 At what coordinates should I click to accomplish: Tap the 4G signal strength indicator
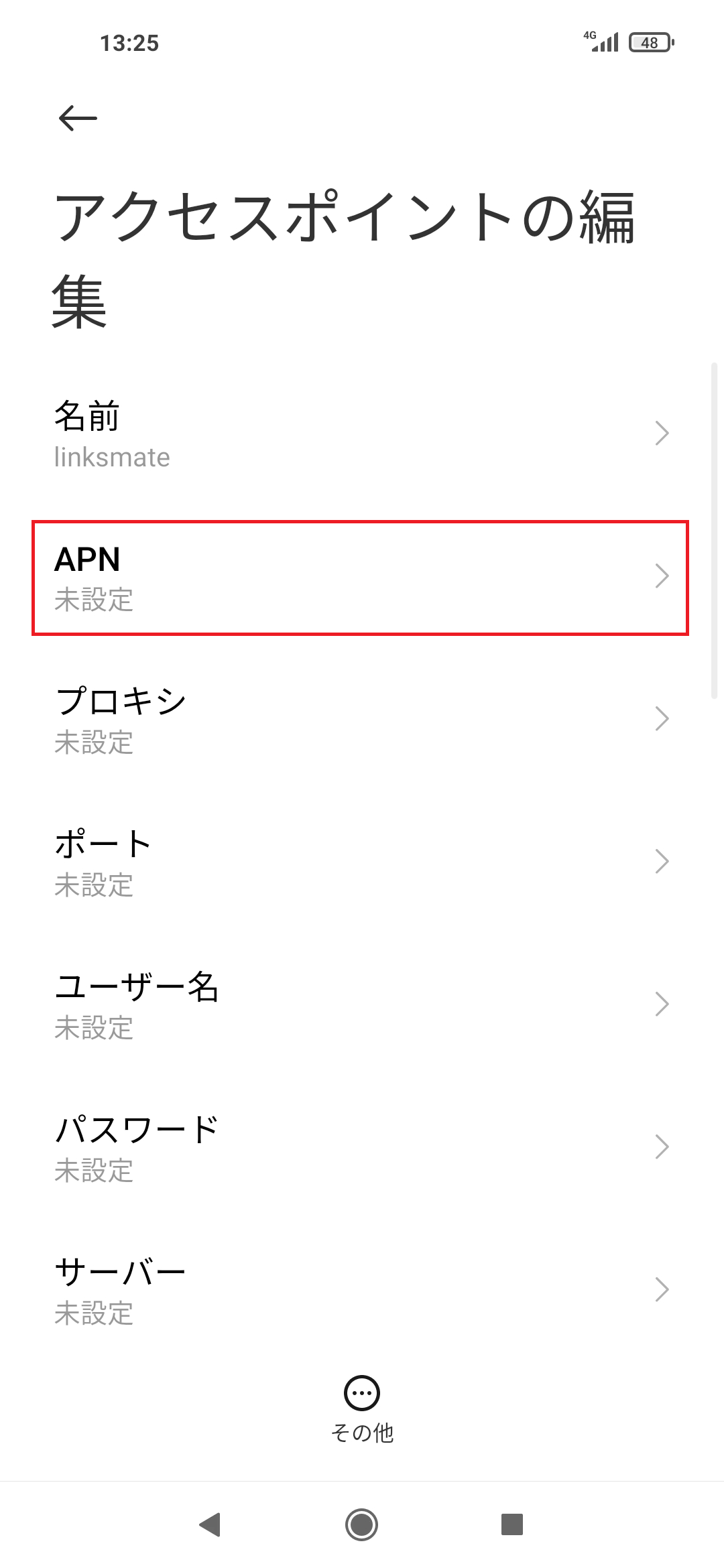(x=601, y=42)
